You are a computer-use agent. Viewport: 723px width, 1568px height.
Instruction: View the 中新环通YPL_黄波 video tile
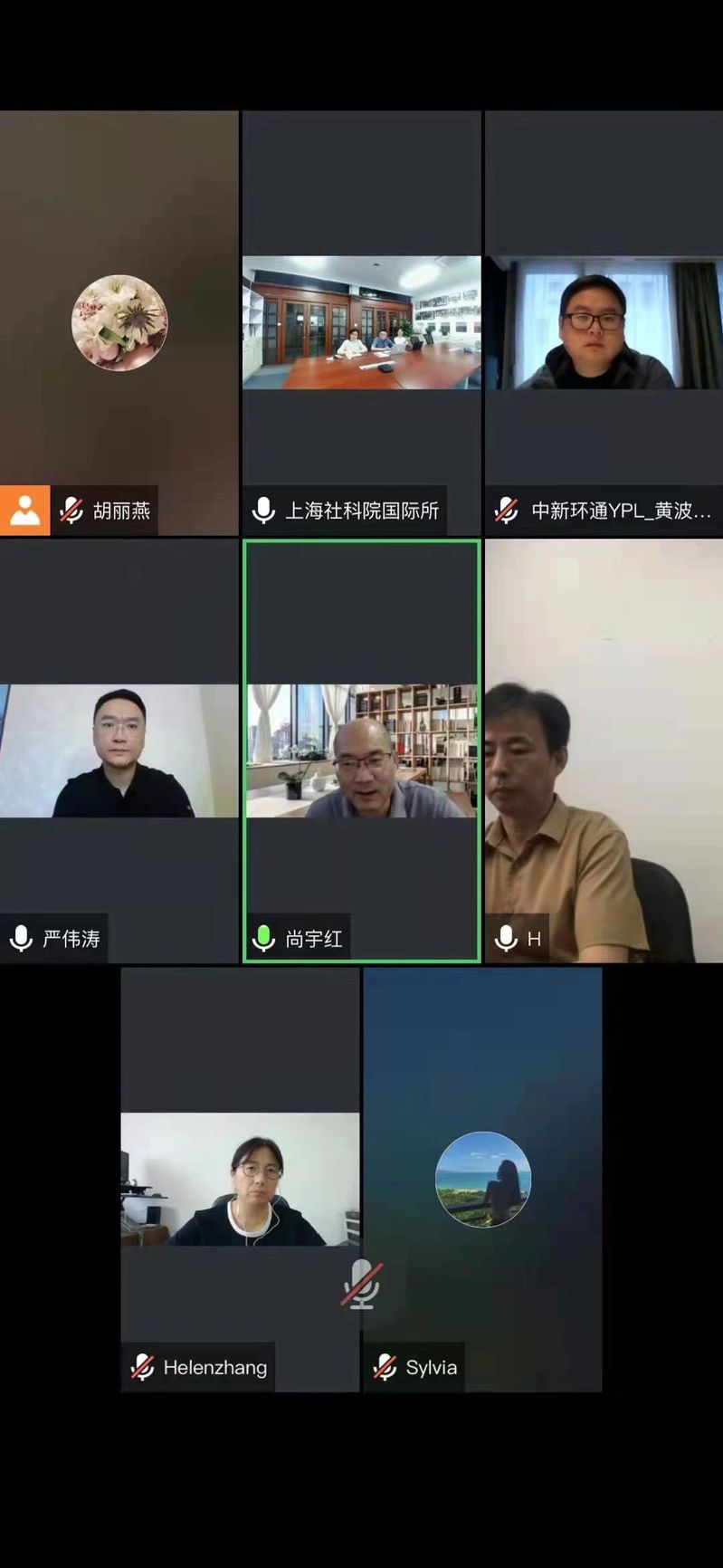tap(604, 322)
